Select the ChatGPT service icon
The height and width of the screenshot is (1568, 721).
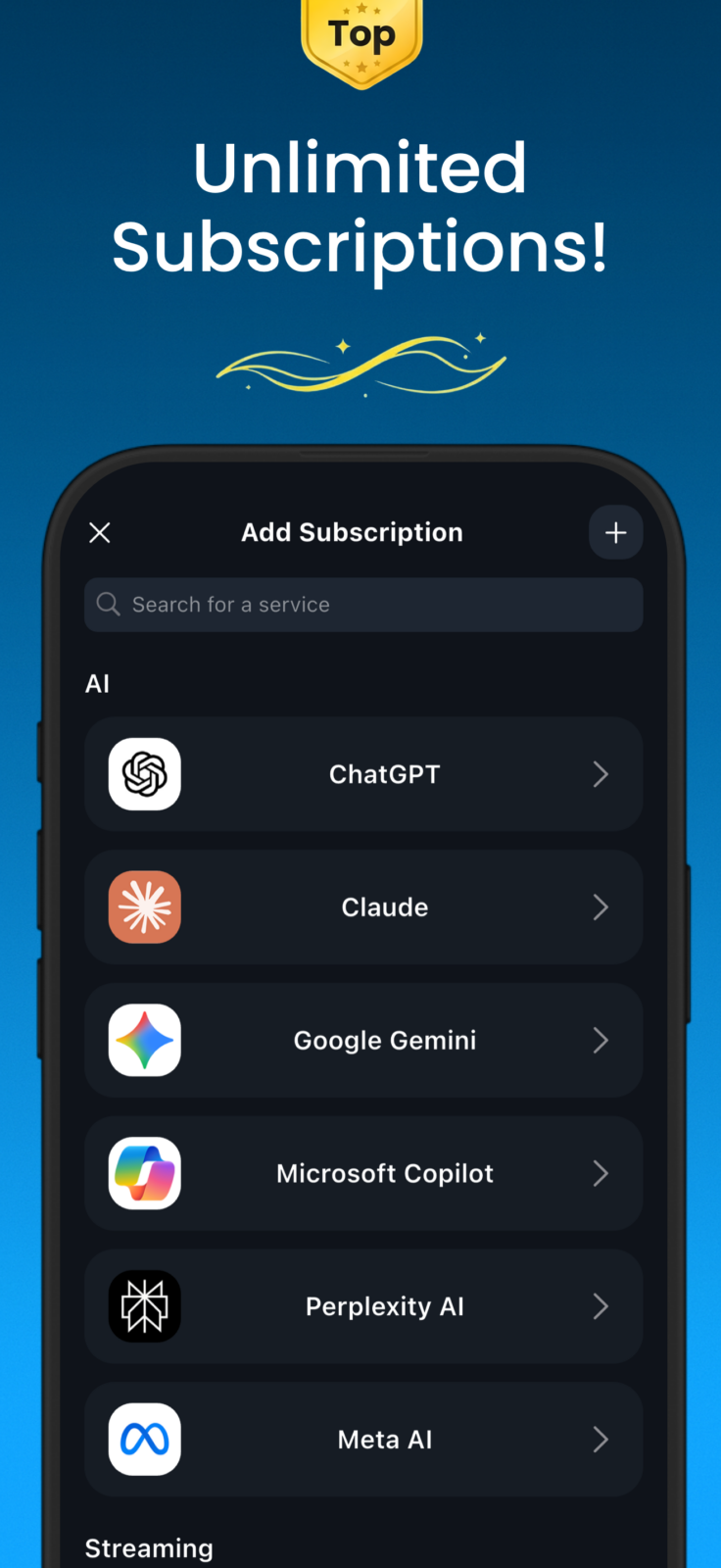144,773
